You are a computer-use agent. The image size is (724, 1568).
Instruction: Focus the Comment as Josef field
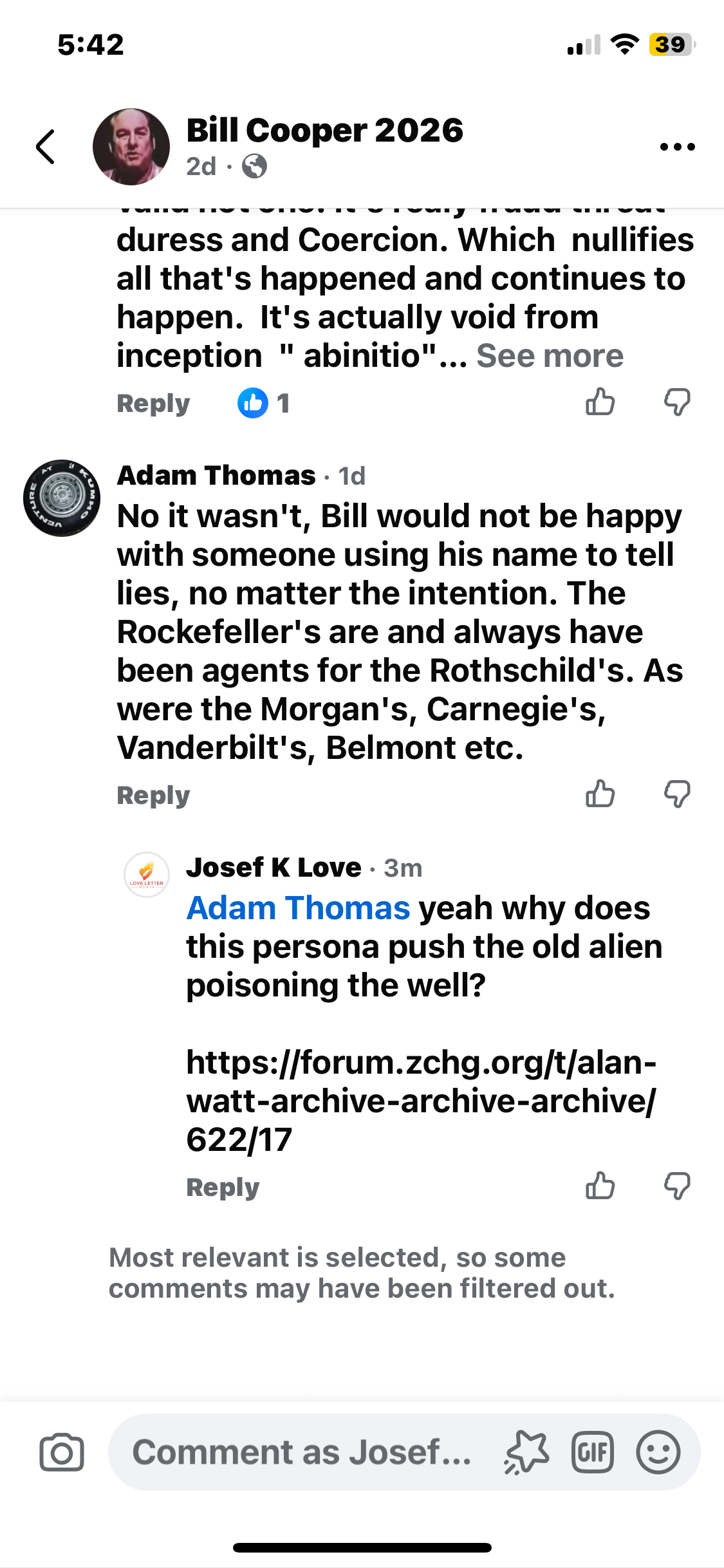click(x=302, y=1453)
